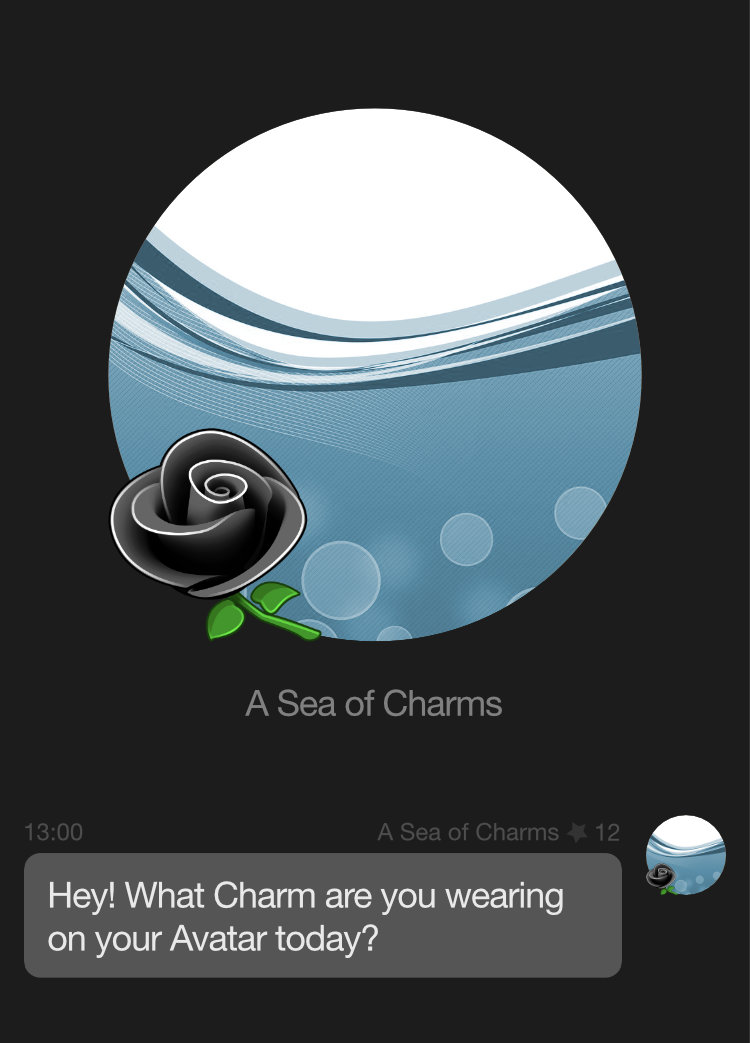Tap the 'What Charm are you wearing' message bubble
The height and width of the screenshot is (1043, 750).
[x=322, y=915]
